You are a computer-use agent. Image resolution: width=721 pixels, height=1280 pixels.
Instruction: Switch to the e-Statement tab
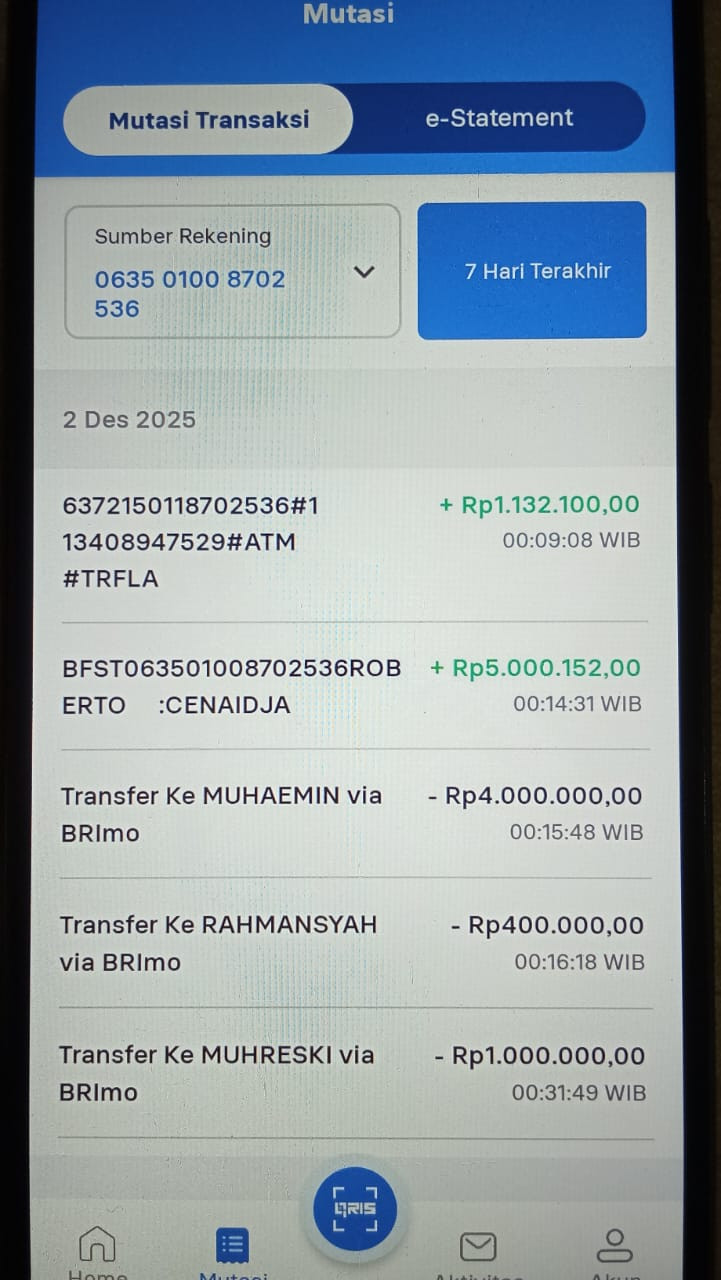[x=499, y=118]
